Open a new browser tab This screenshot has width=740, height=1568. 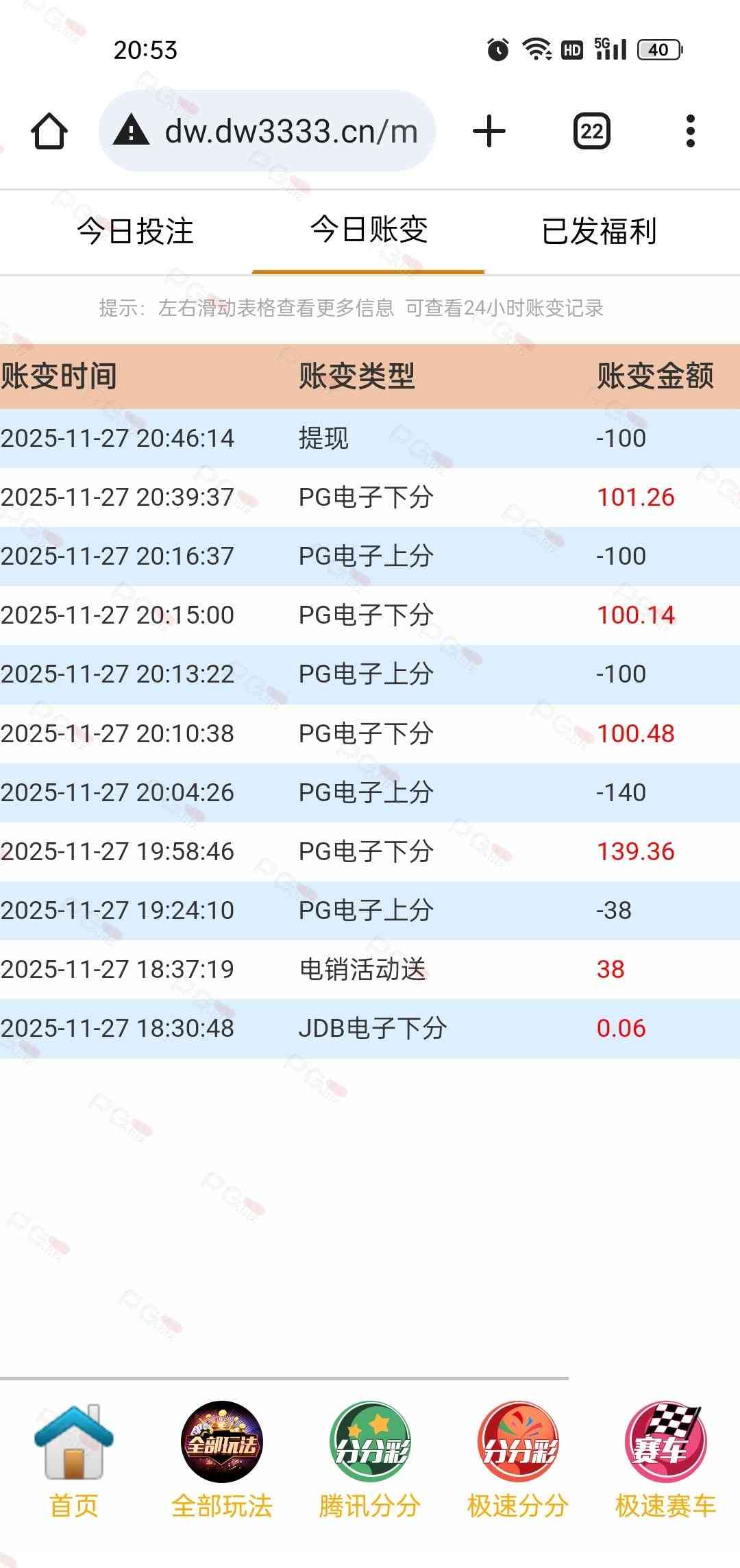pyautogui.click(x=489, y=131)
